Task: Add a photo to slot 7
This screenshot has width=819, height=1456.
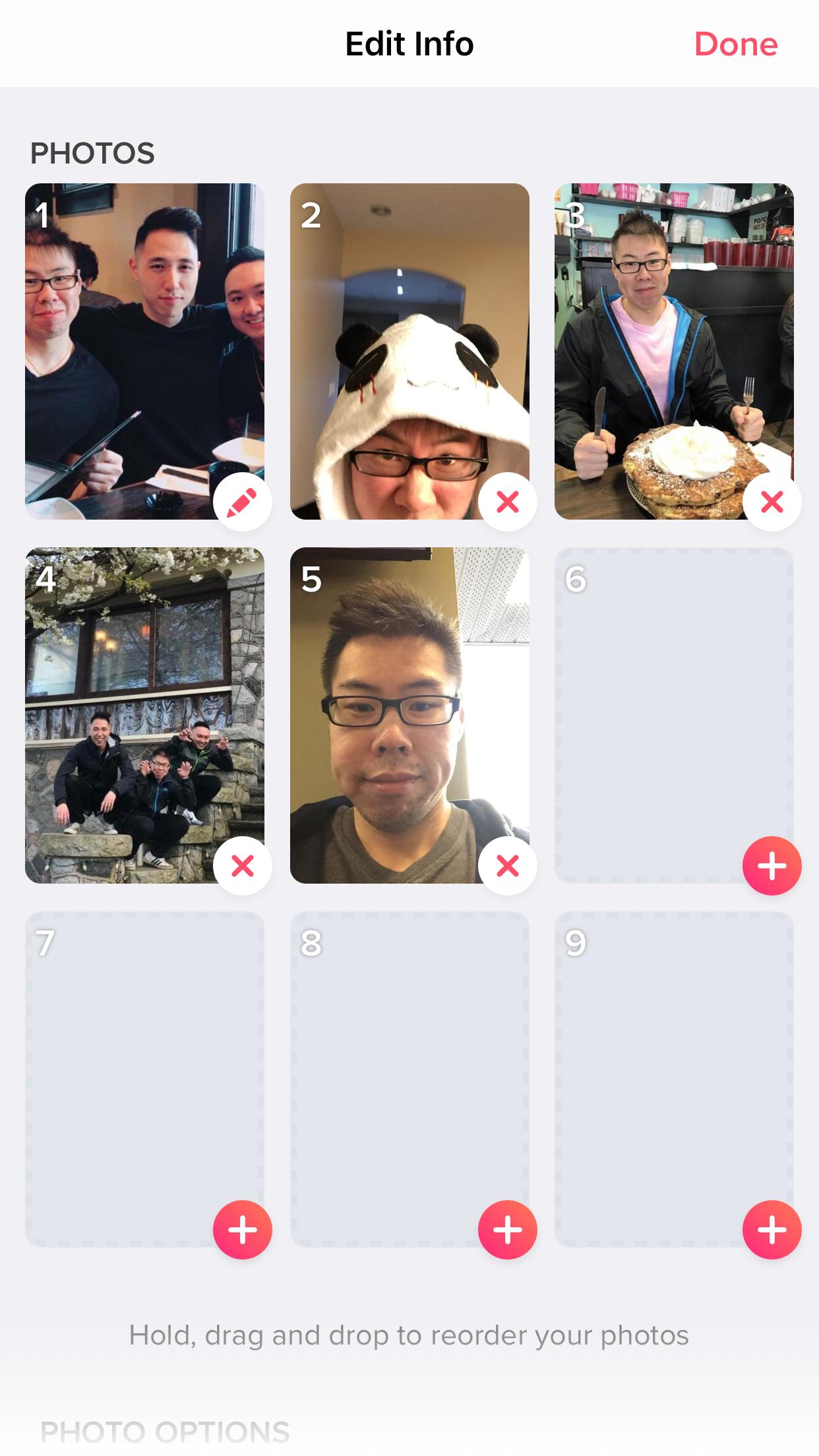Action: tap(243, 1229)
